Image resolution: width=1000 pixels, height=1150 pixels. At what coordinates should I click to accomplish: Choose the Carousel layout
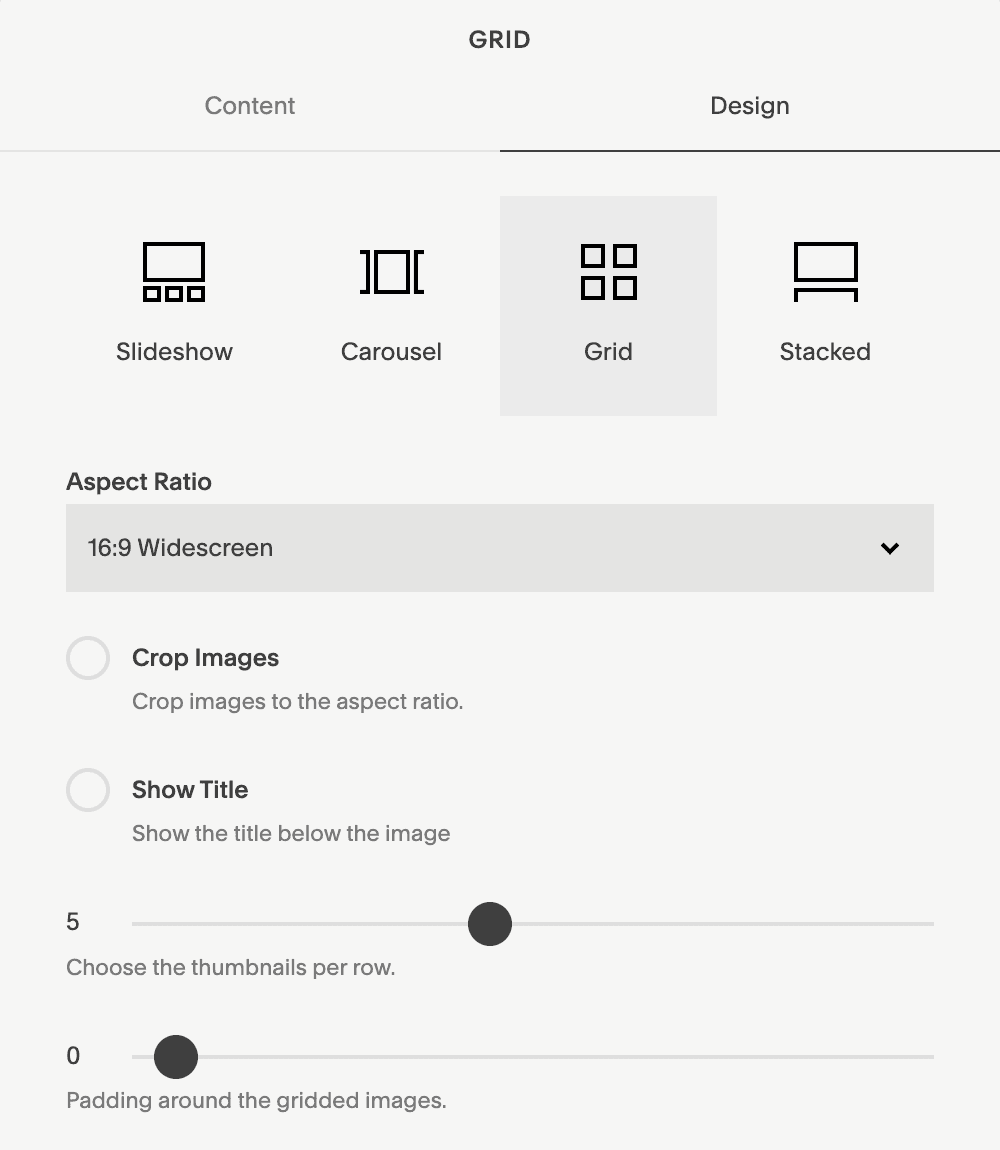coord(391,305)
